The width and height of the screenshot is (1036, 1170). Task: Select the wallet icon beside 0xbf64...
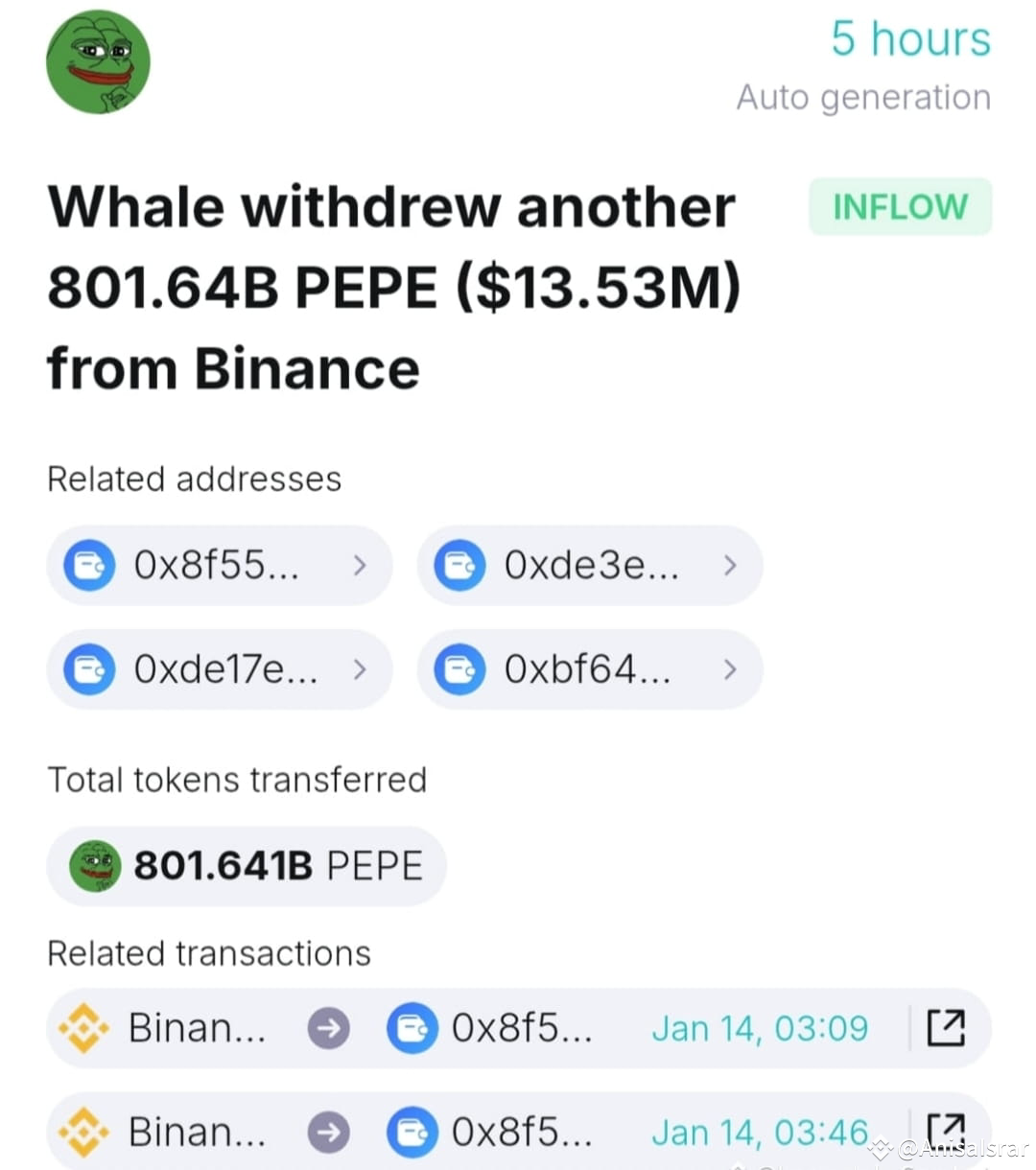[x=460, y=669]
